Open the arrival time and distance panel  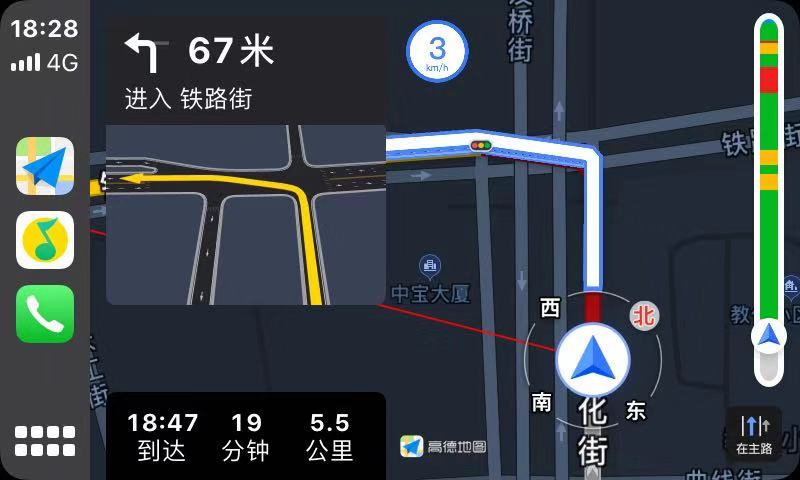tap(245, 436)
